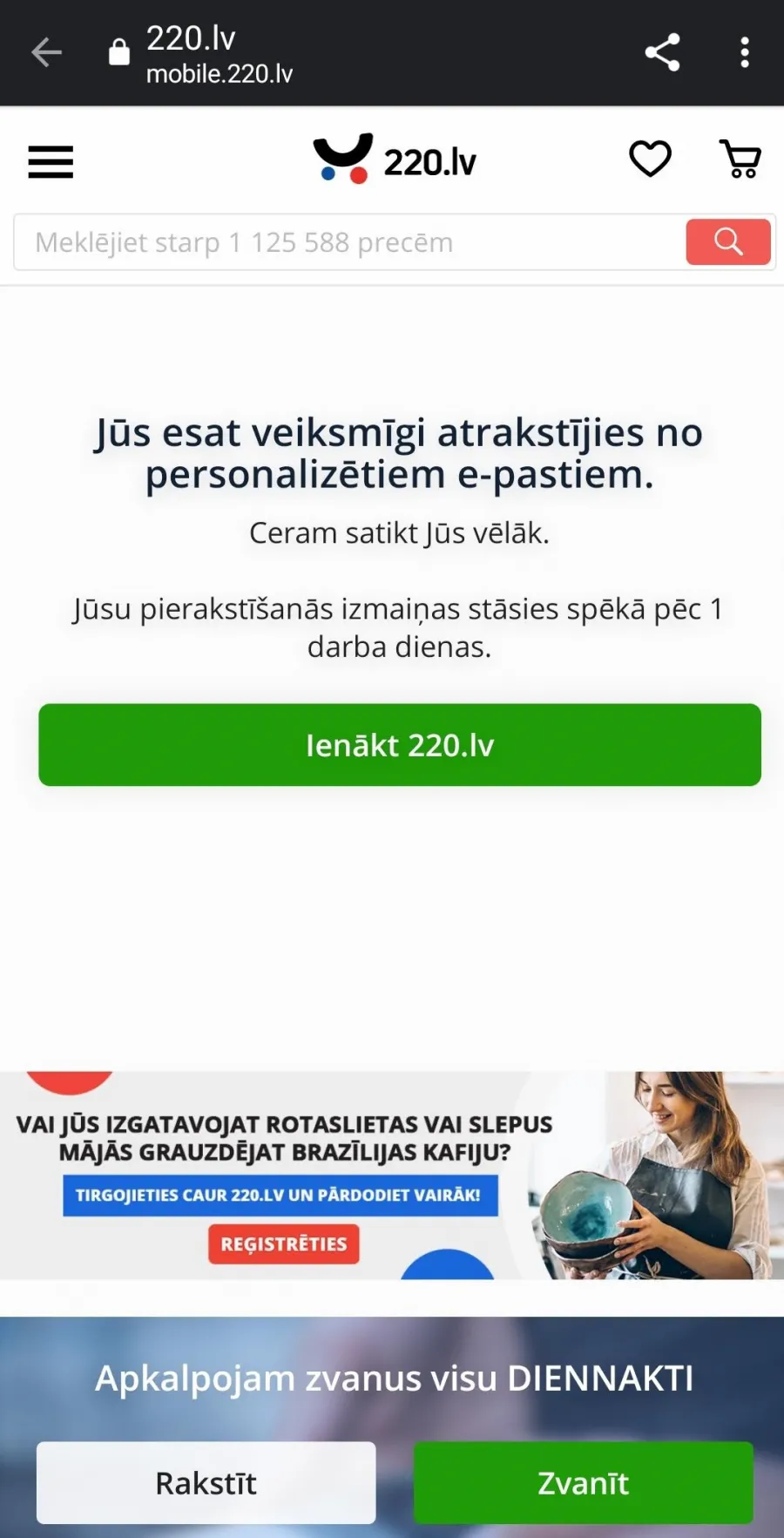Tap the Ienākt 220.lv button
The width and height of the screenshot is (784, 1538).
pos(400,745)
